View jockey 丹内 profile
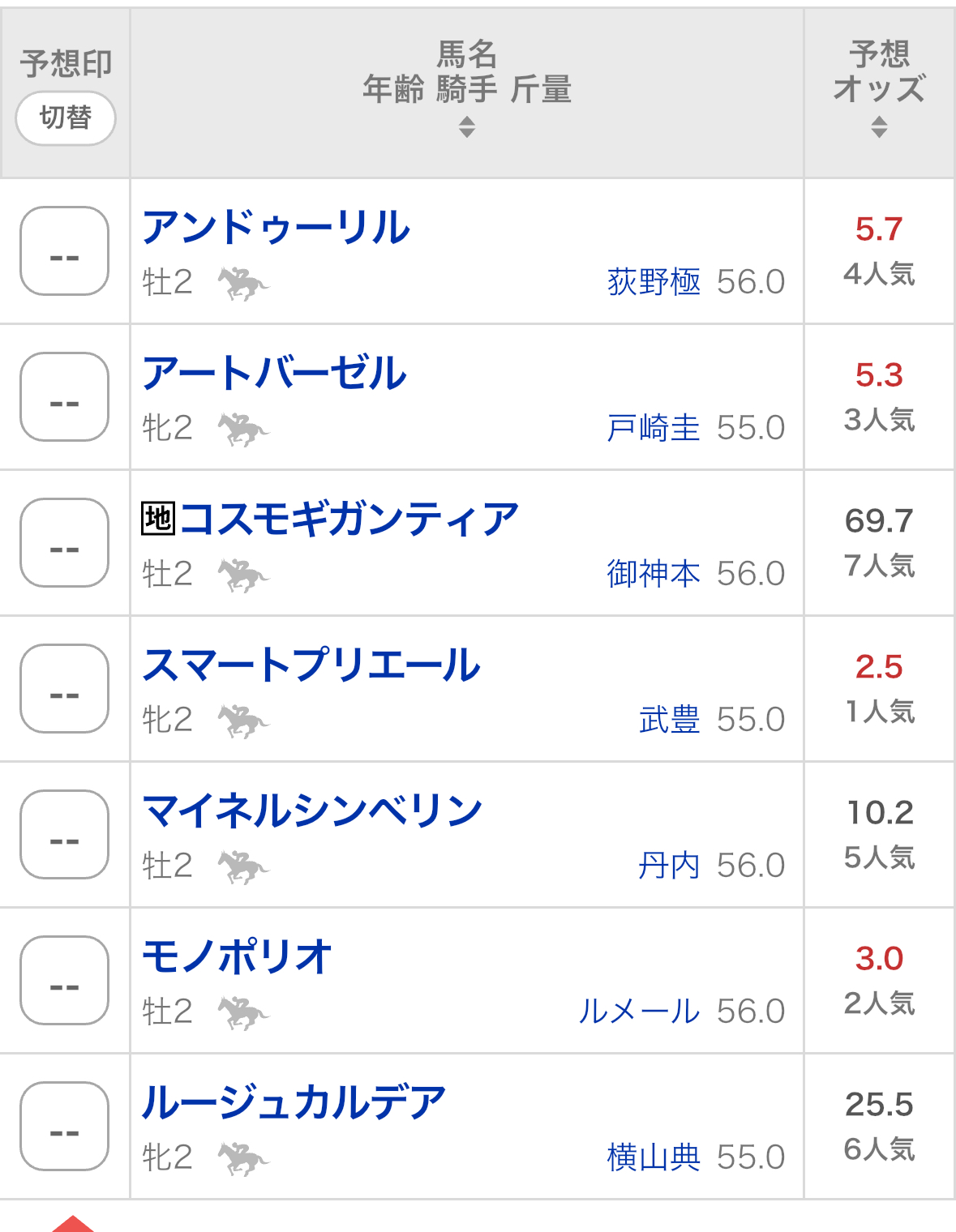The image size is (956, 1232). (668, 866)
